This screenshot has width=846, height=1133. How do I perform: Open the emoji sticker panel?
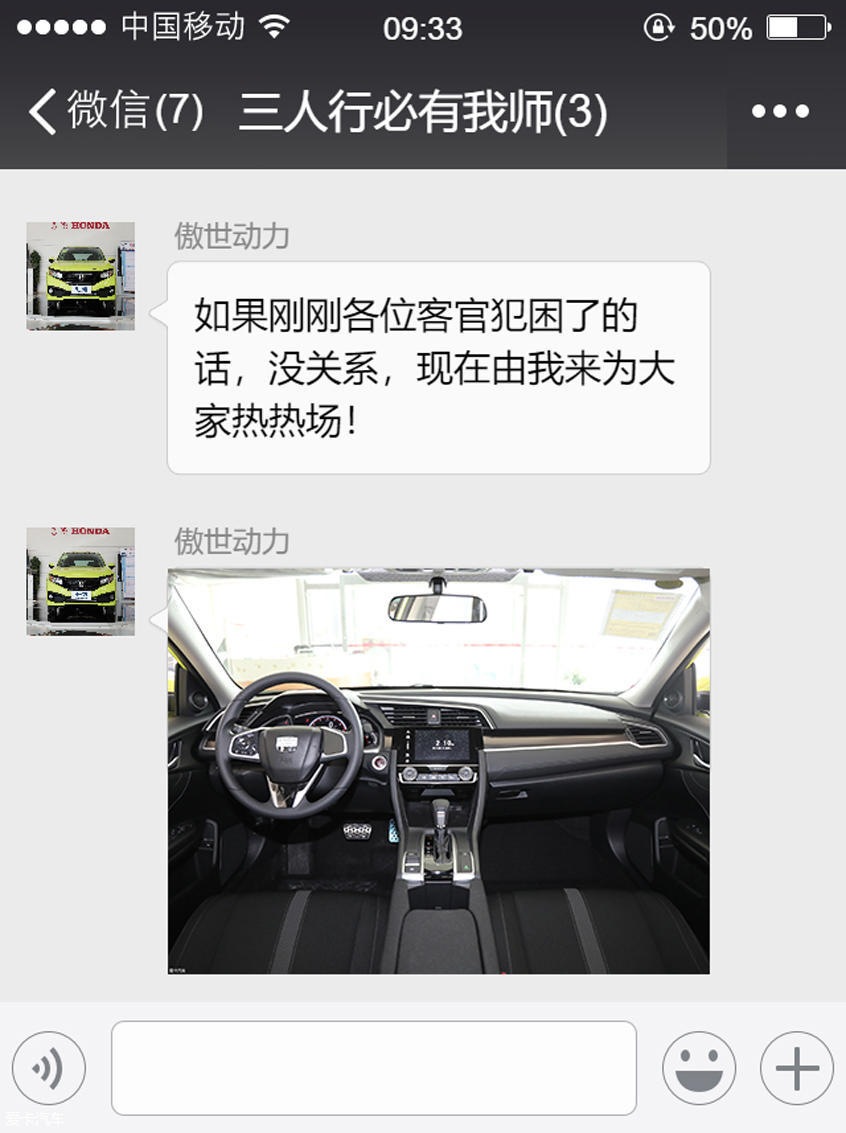[699, 1068]
